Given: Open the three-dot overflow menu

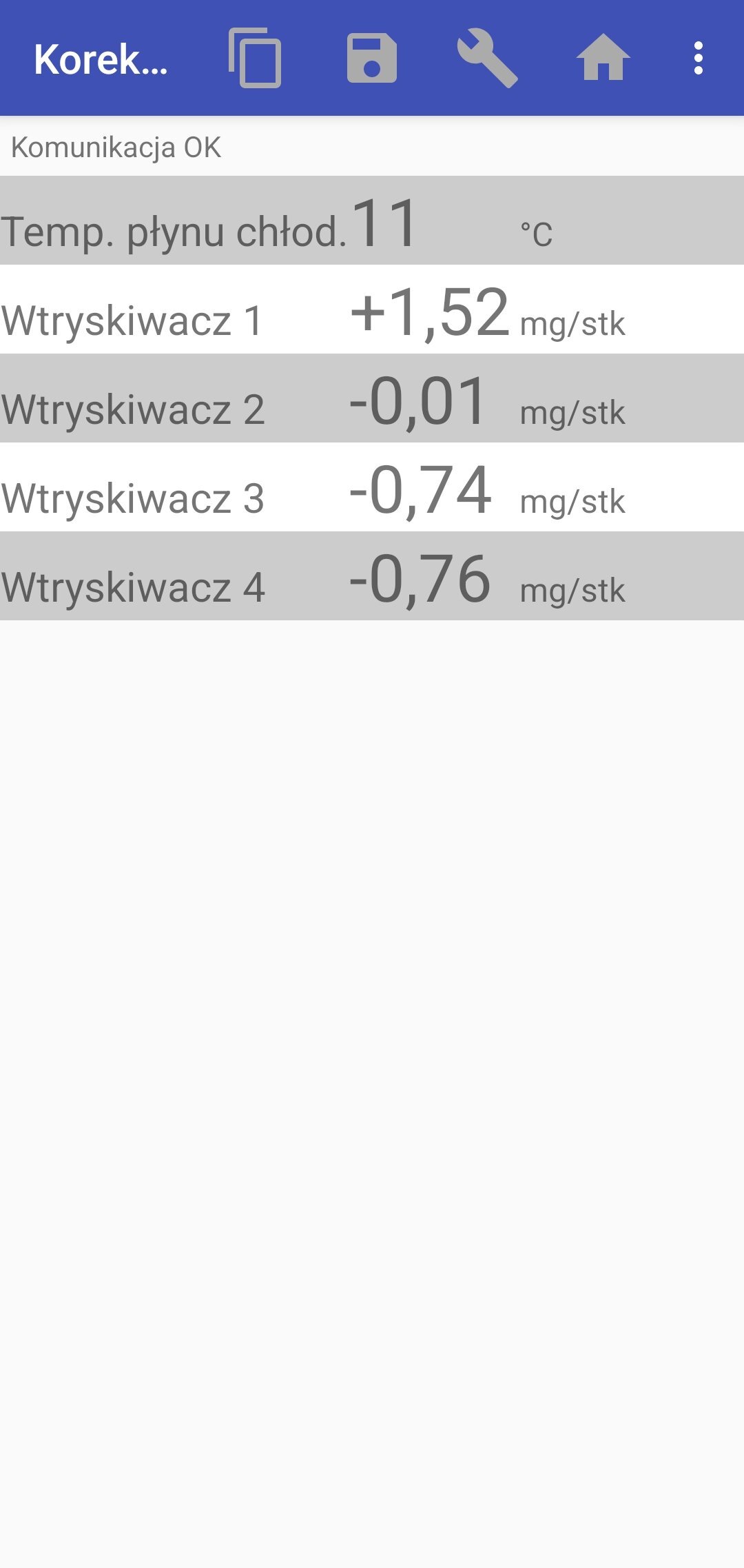Looking at the screenshot, I should [x=699, y=58].
